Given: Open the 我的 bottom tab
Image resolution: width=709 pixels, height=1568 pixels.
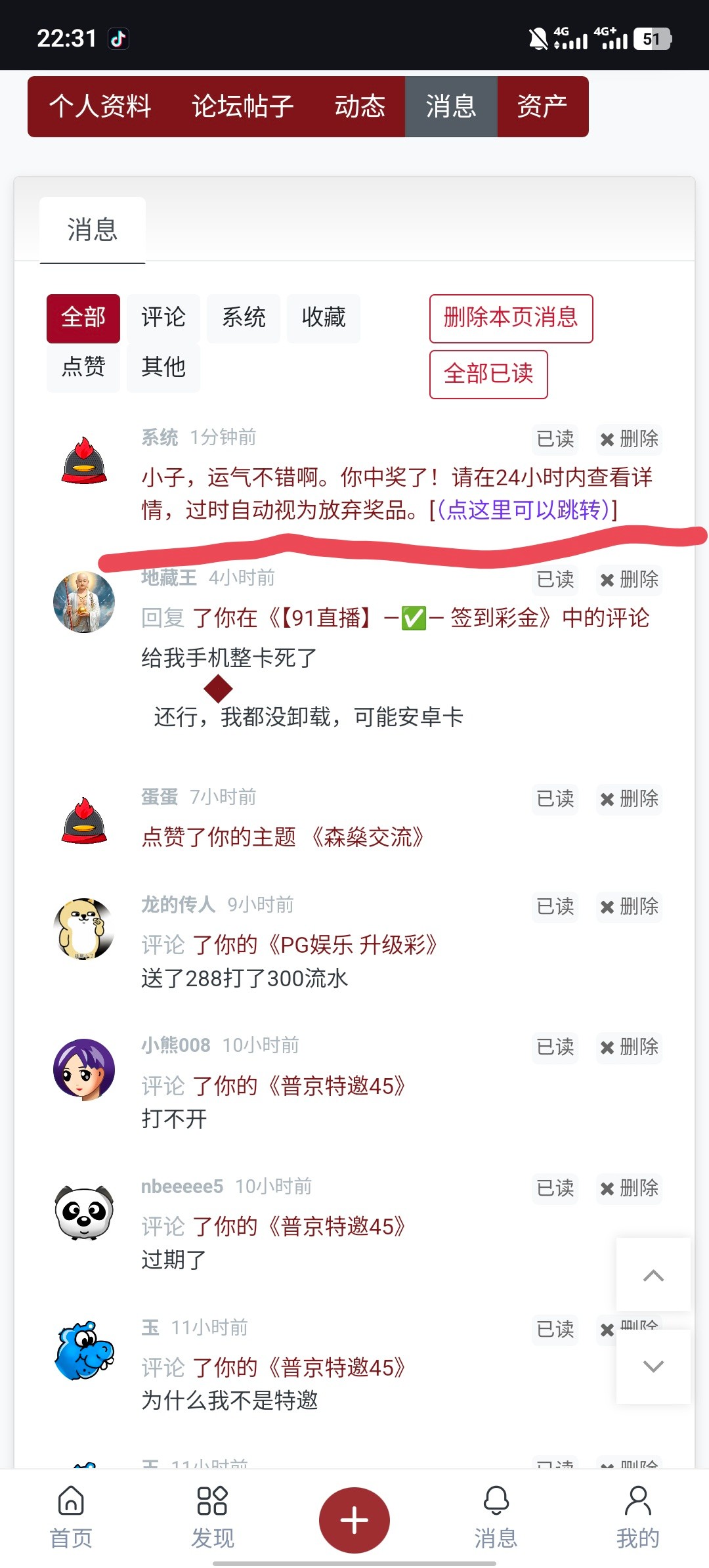Looking at the screenshot, I should (x=637, y=1518).
